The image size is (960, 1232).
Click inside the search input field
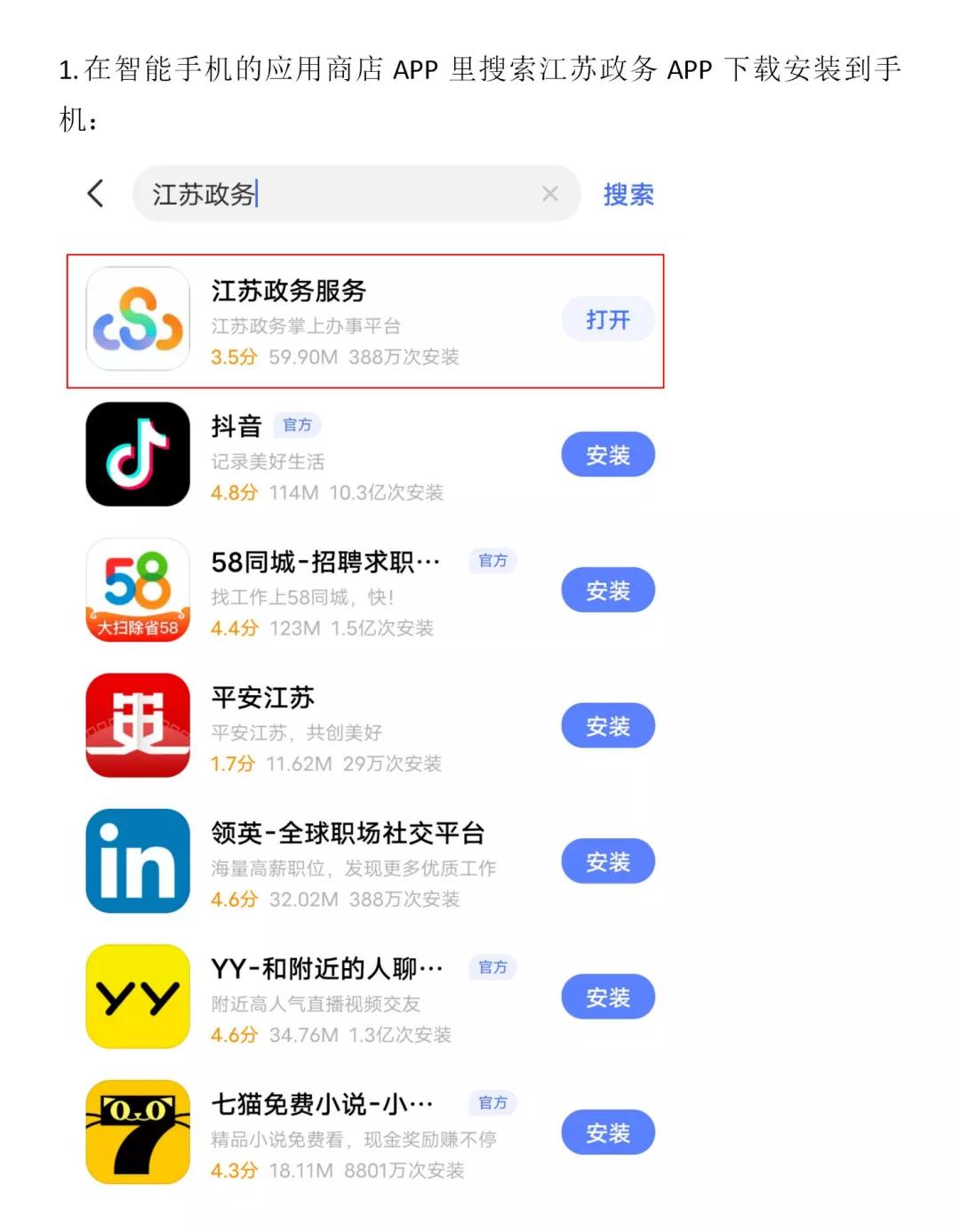[356, 194]
